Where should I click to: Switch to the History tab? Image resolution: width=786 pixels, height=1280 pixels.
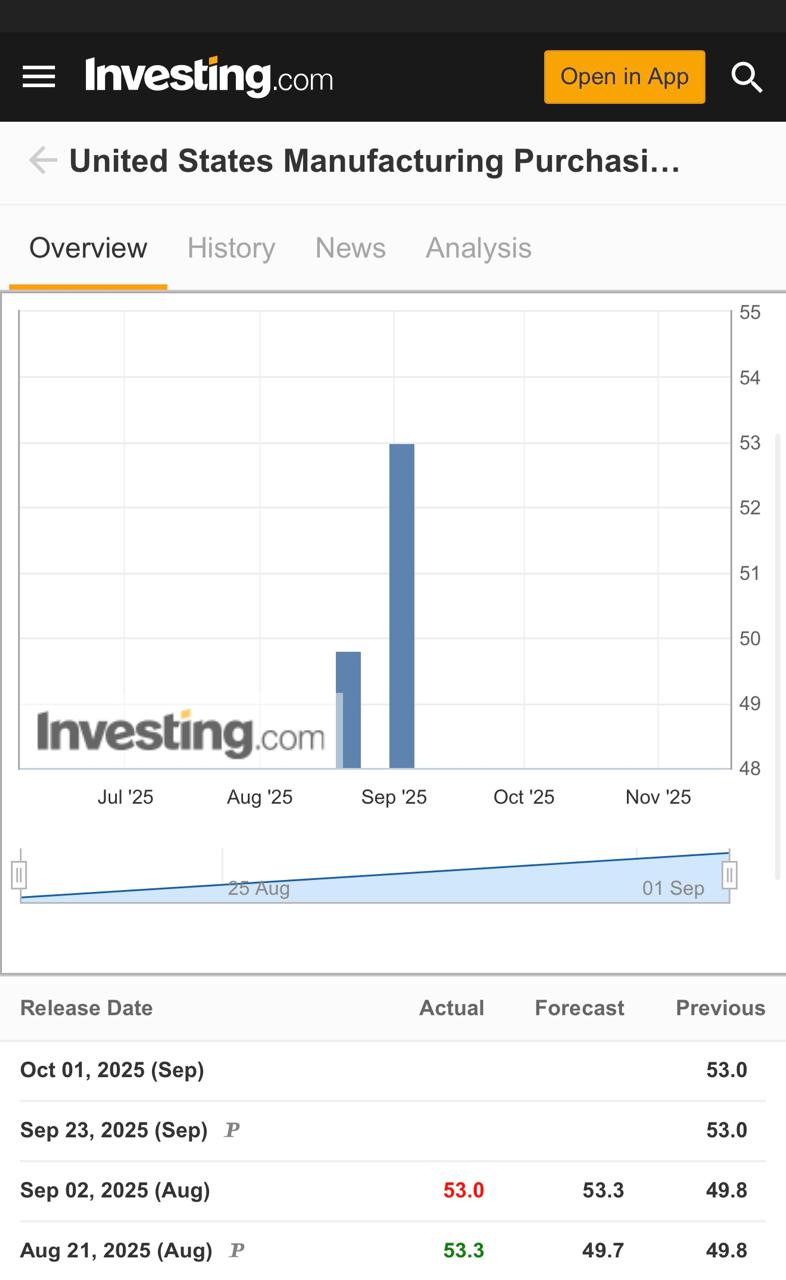click(231, 248)
